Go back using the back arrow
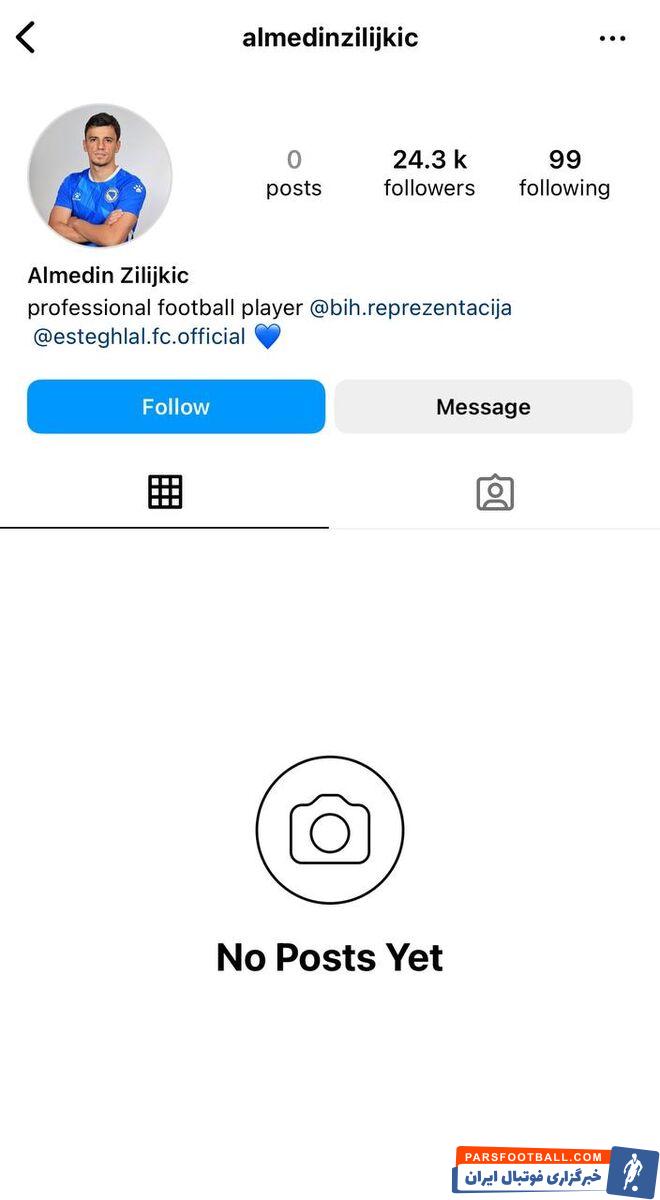The image size is (660, 1200). 26,38
